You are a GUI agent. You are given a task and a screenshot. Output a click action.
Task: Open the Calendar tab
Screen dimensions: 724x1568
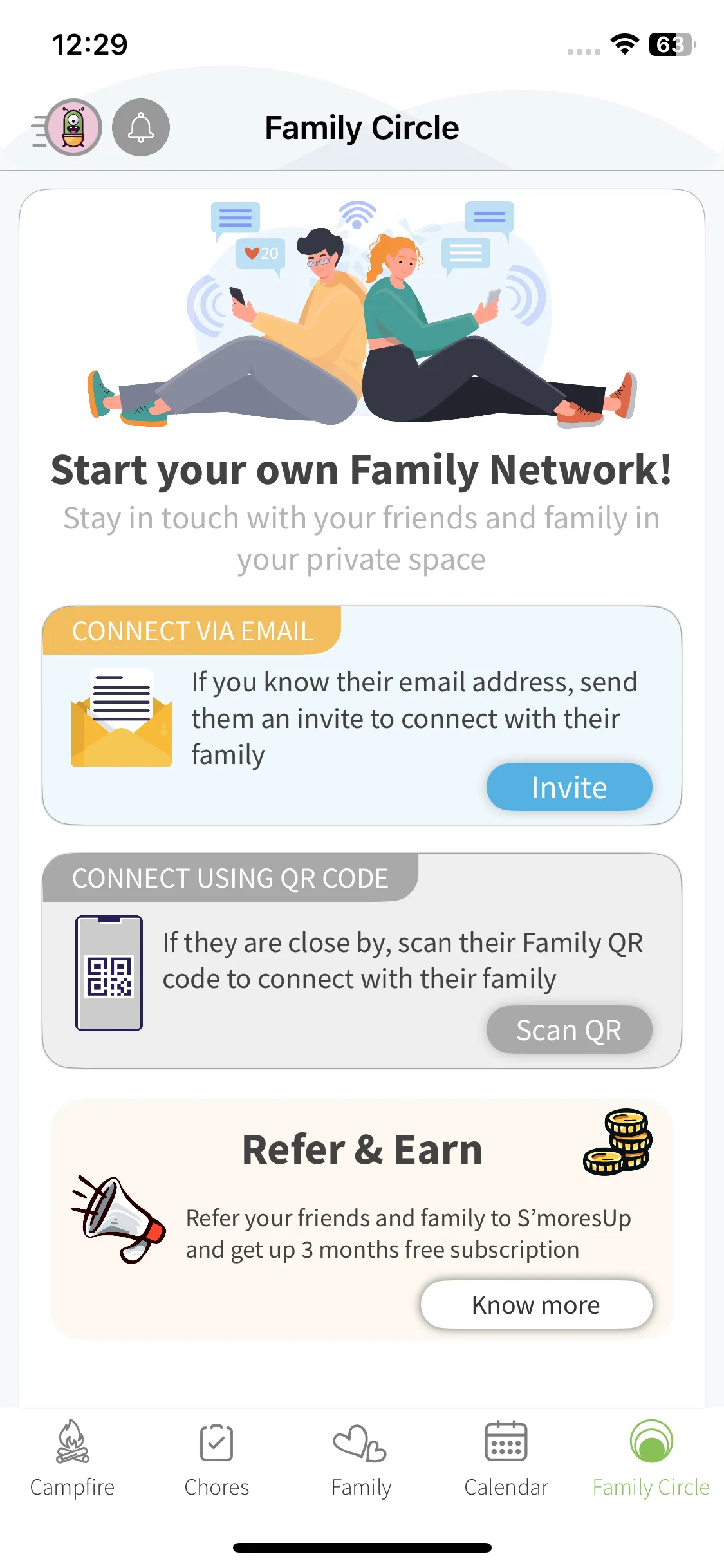506,1459
